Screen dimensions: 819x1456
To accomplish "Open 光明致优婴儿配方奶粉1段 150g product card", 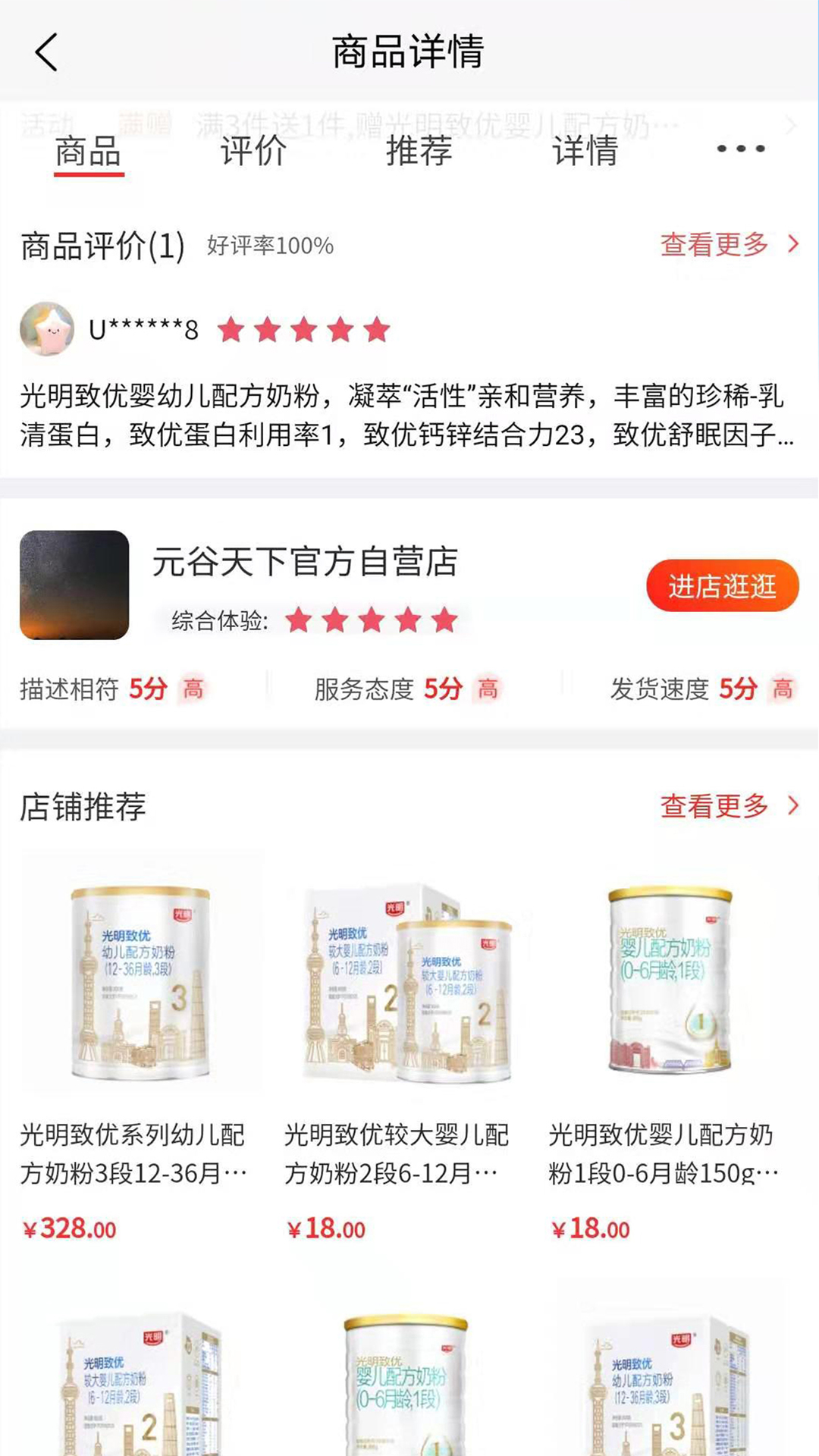I will (670, 1046).
